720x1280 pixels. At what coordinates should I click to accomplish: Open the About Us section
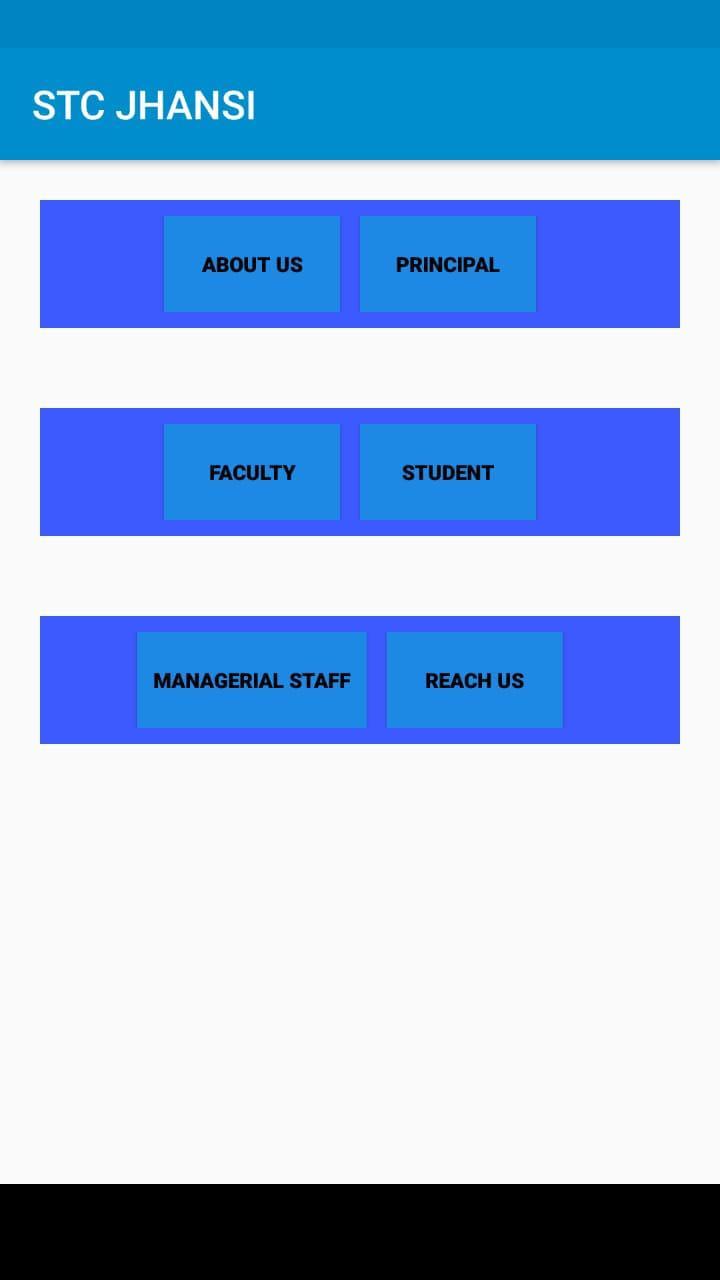tap(252, 264)
